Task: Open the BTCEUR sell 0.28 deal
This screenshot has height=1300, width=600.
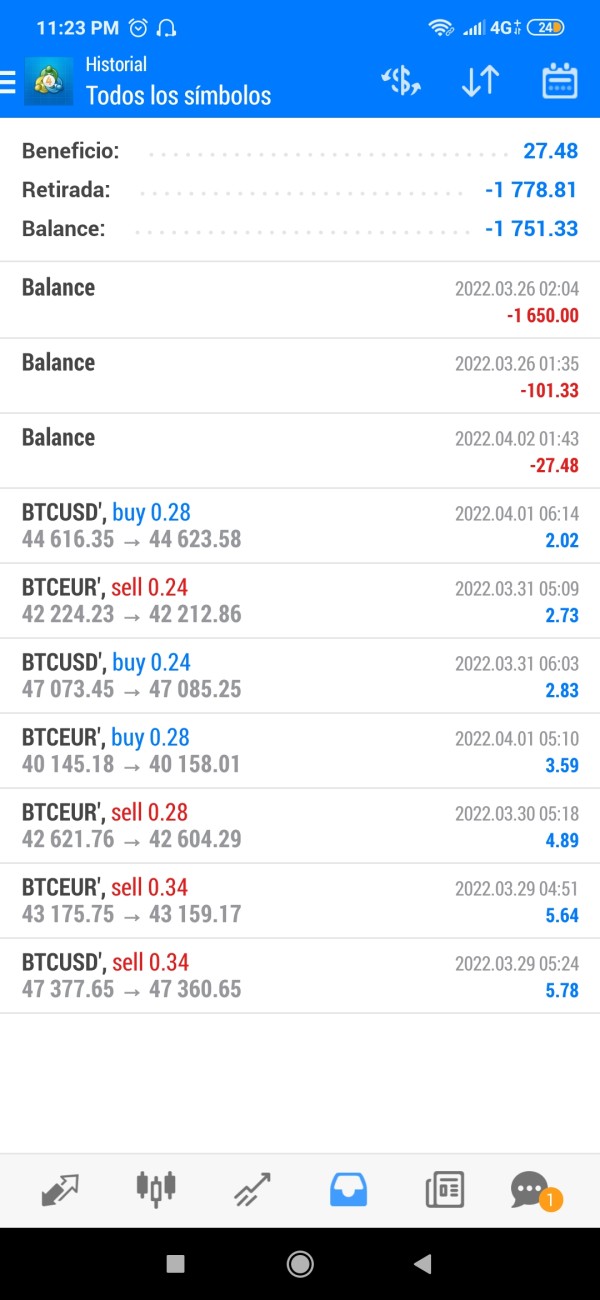Action: point(300,826)
